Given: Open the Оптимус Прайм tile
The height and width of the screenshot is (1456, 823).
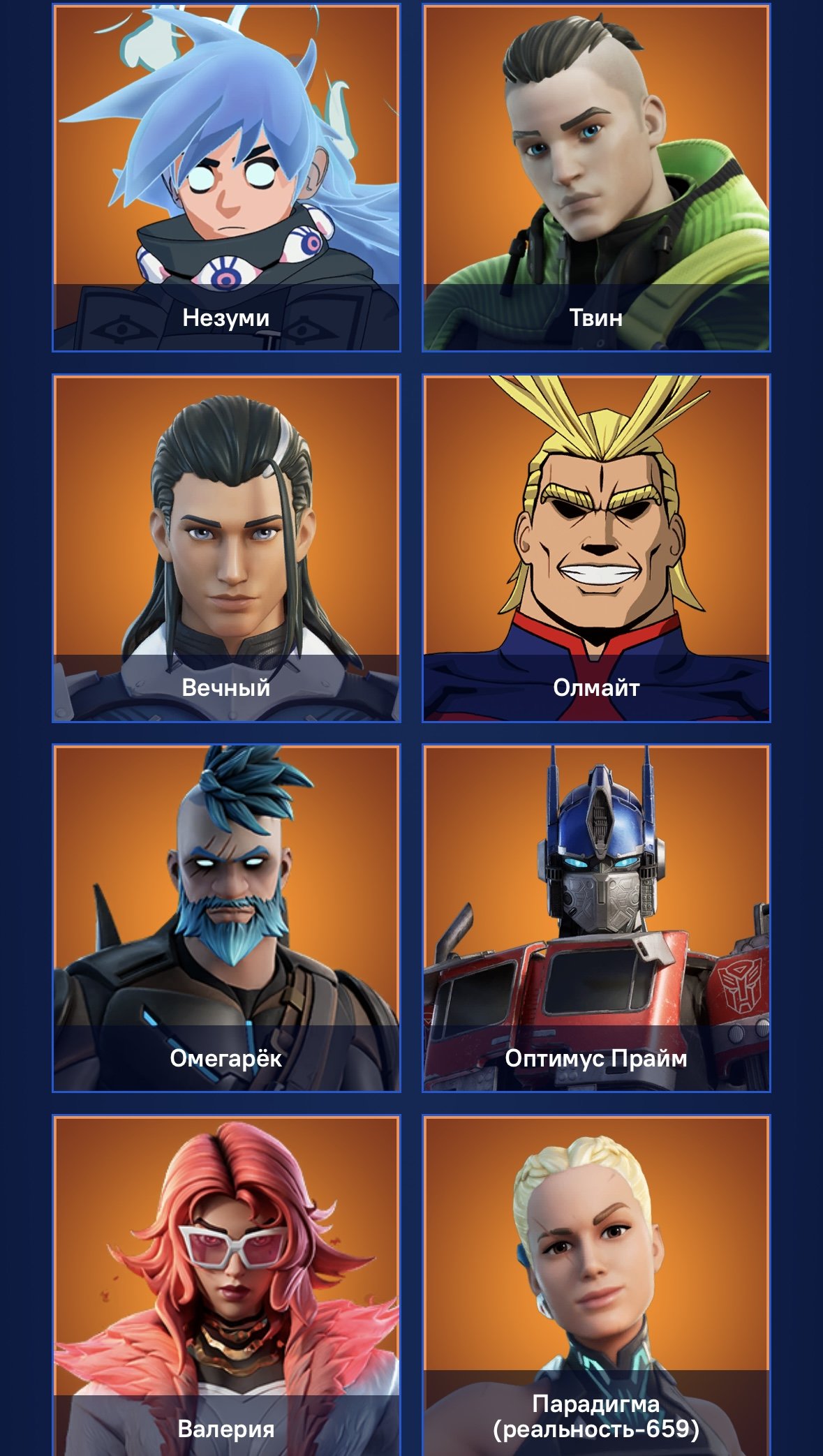Looking at the screenshot, I should coord(596,918).
